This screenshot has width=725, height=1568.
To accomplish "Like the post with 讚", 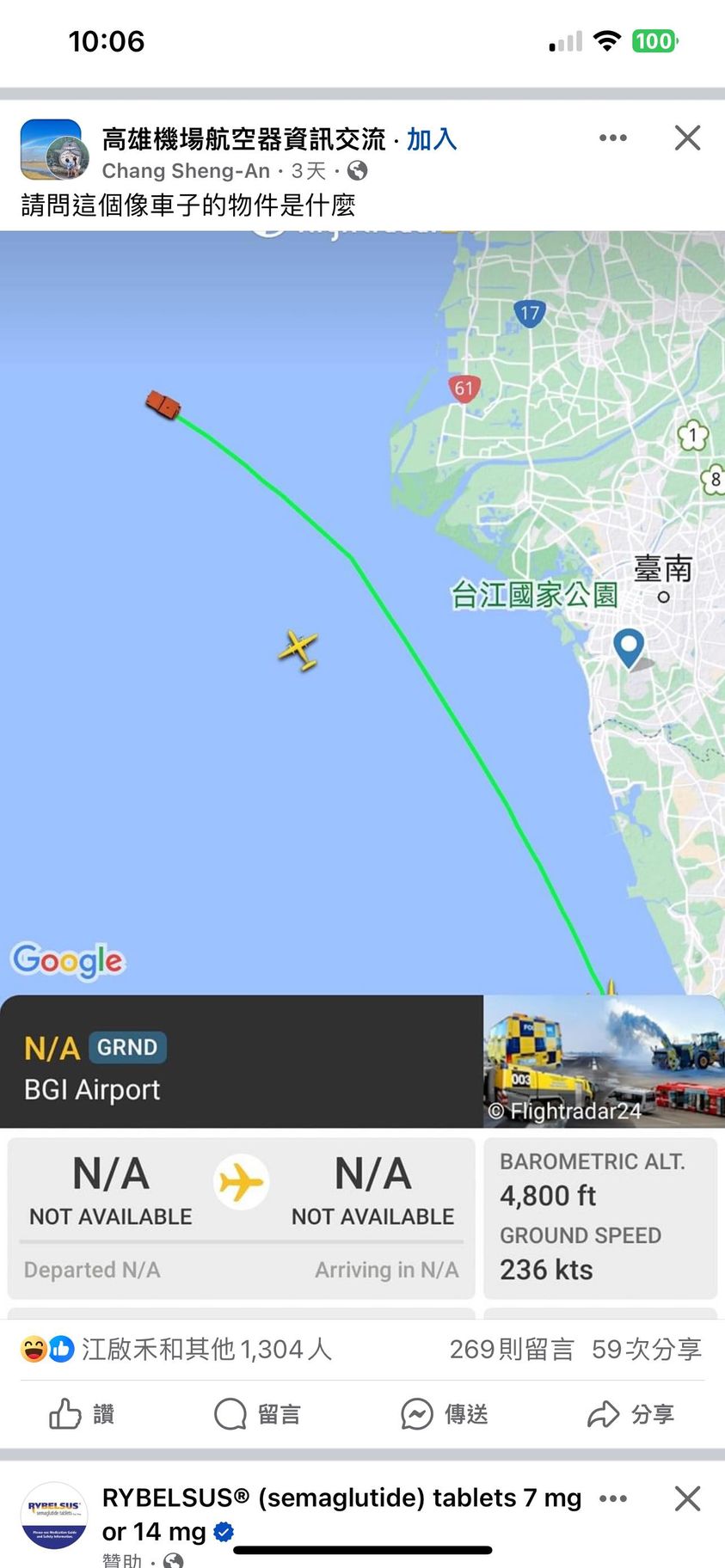I will tap(83, 1414).
